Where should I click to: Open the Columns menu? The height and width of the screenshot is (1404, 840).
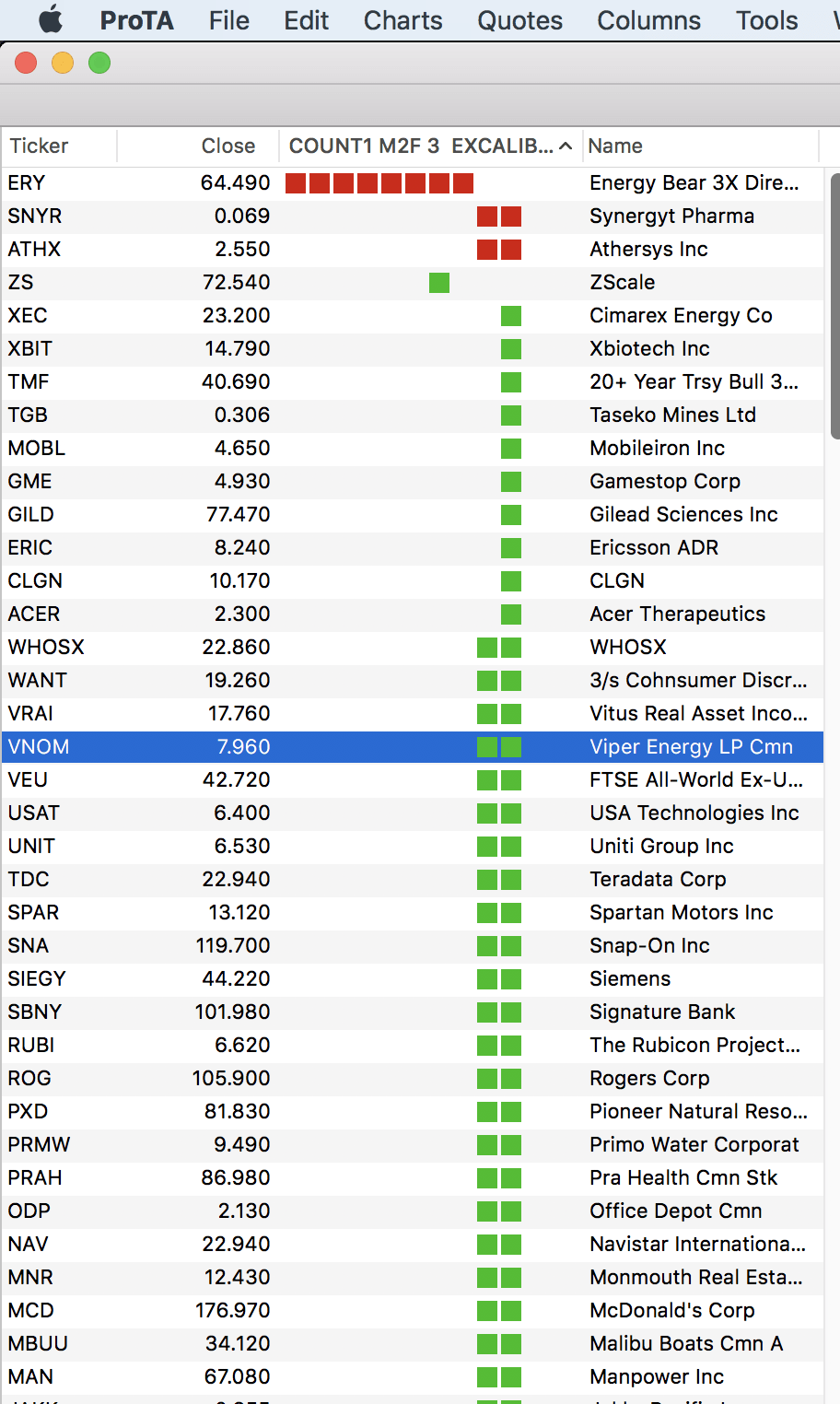648,20
